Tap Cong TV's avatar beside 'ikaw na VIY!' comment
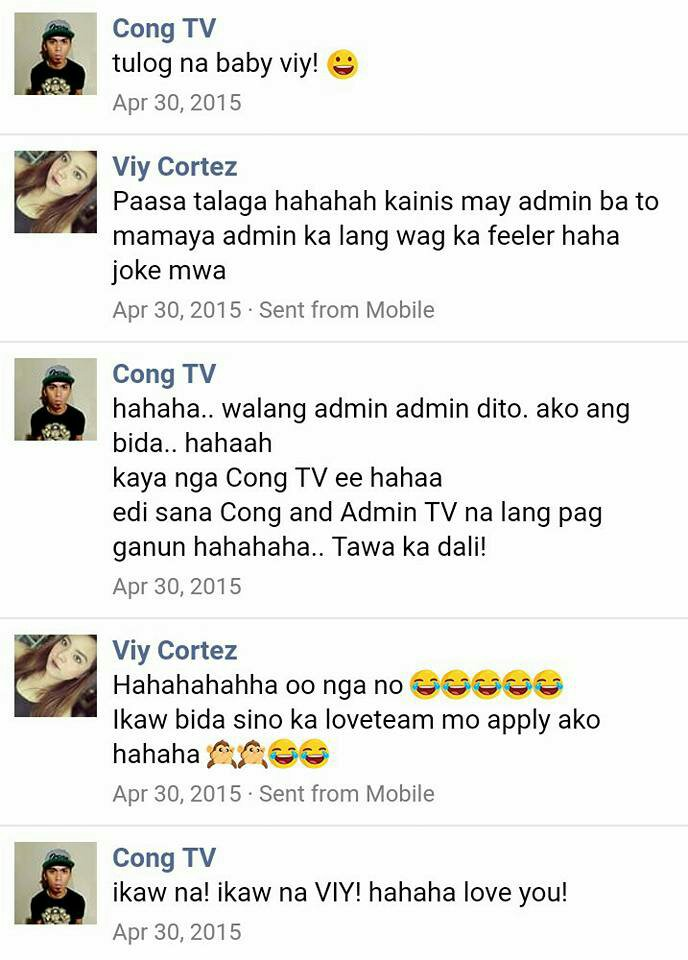 (x=55, y=883)
